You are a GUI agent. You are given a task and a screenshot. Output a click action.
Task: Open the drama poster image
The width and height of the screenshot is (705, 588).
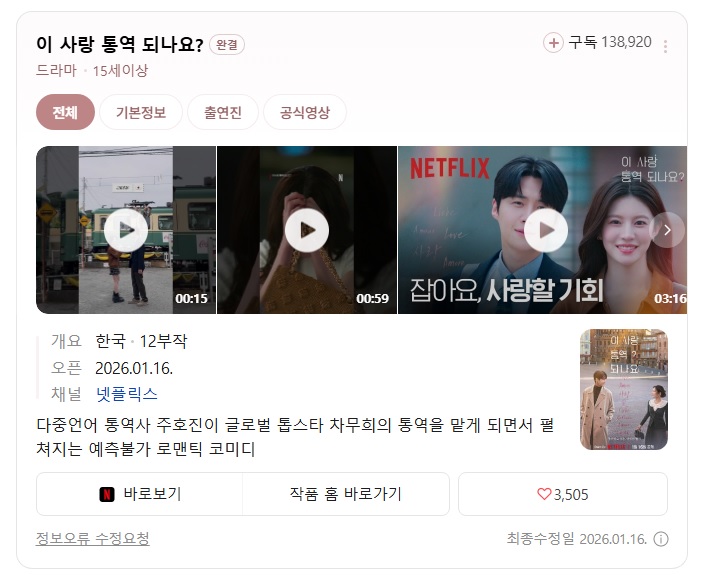623,390
